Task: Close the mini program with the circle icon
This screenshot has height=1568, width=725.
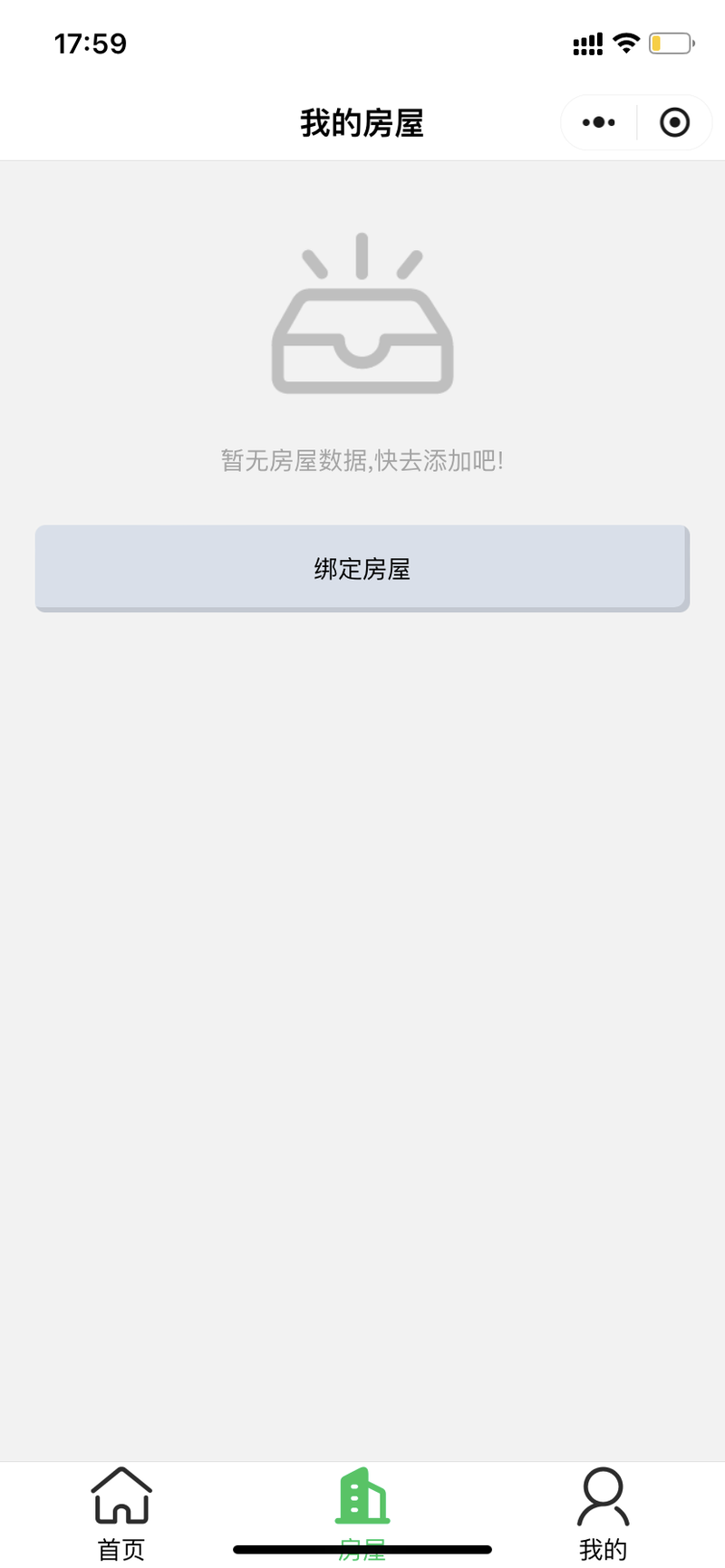Action: coord(674,122)
